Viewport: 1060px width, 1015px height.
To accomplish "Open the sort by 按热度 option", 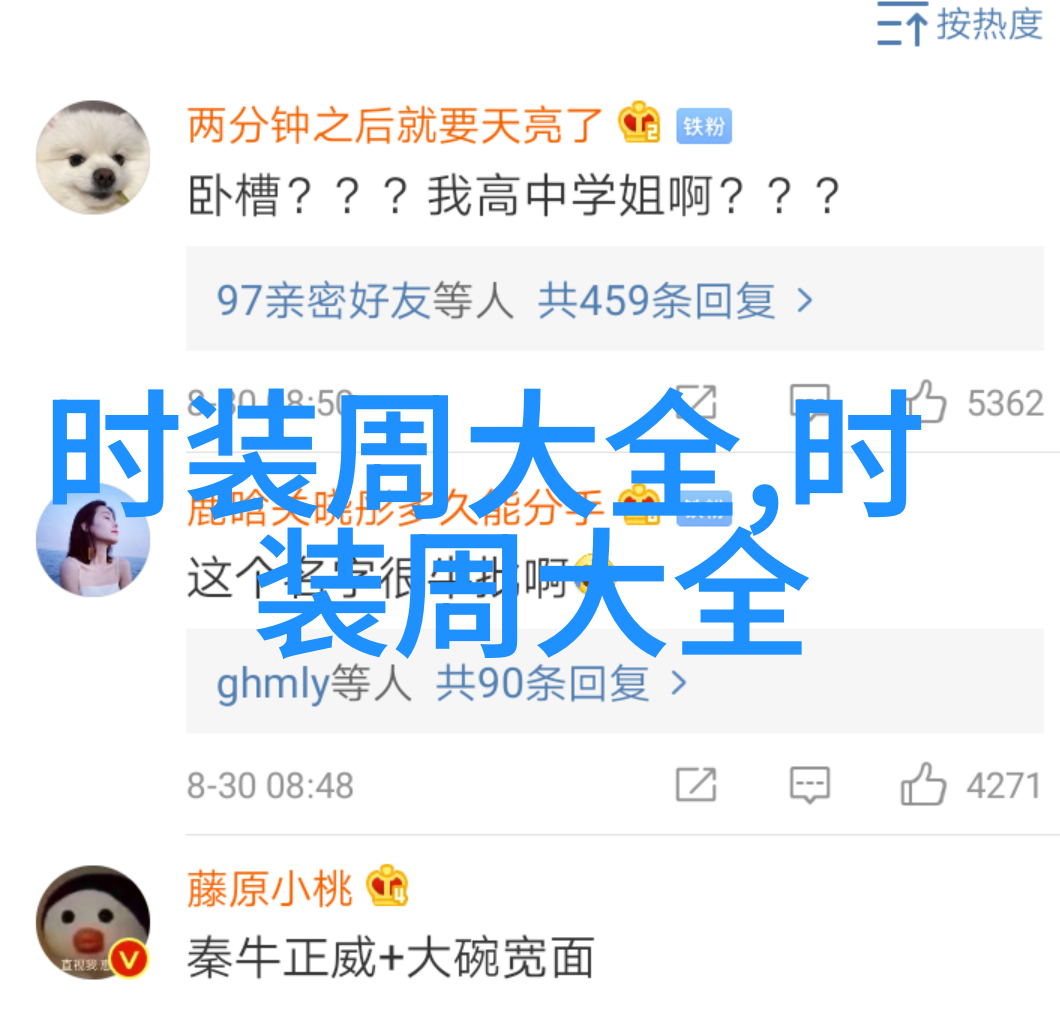I will pos(960,26).
